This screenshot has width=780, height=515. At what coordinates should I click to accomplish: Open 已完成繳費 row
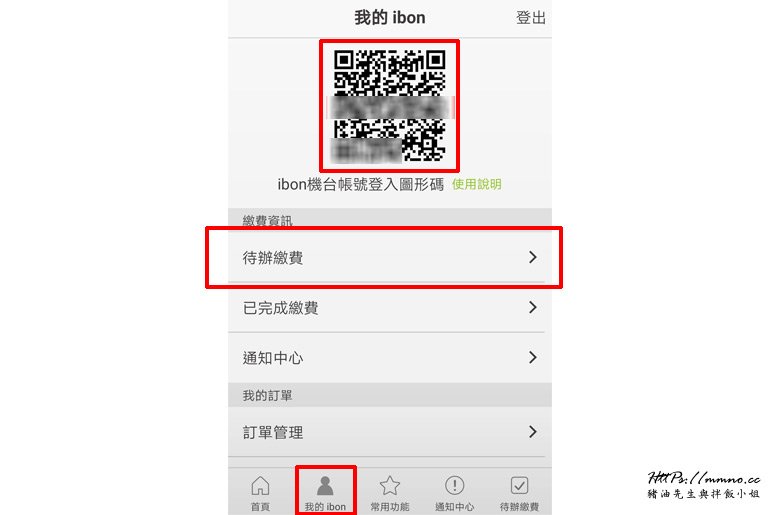tap(390, 308)
